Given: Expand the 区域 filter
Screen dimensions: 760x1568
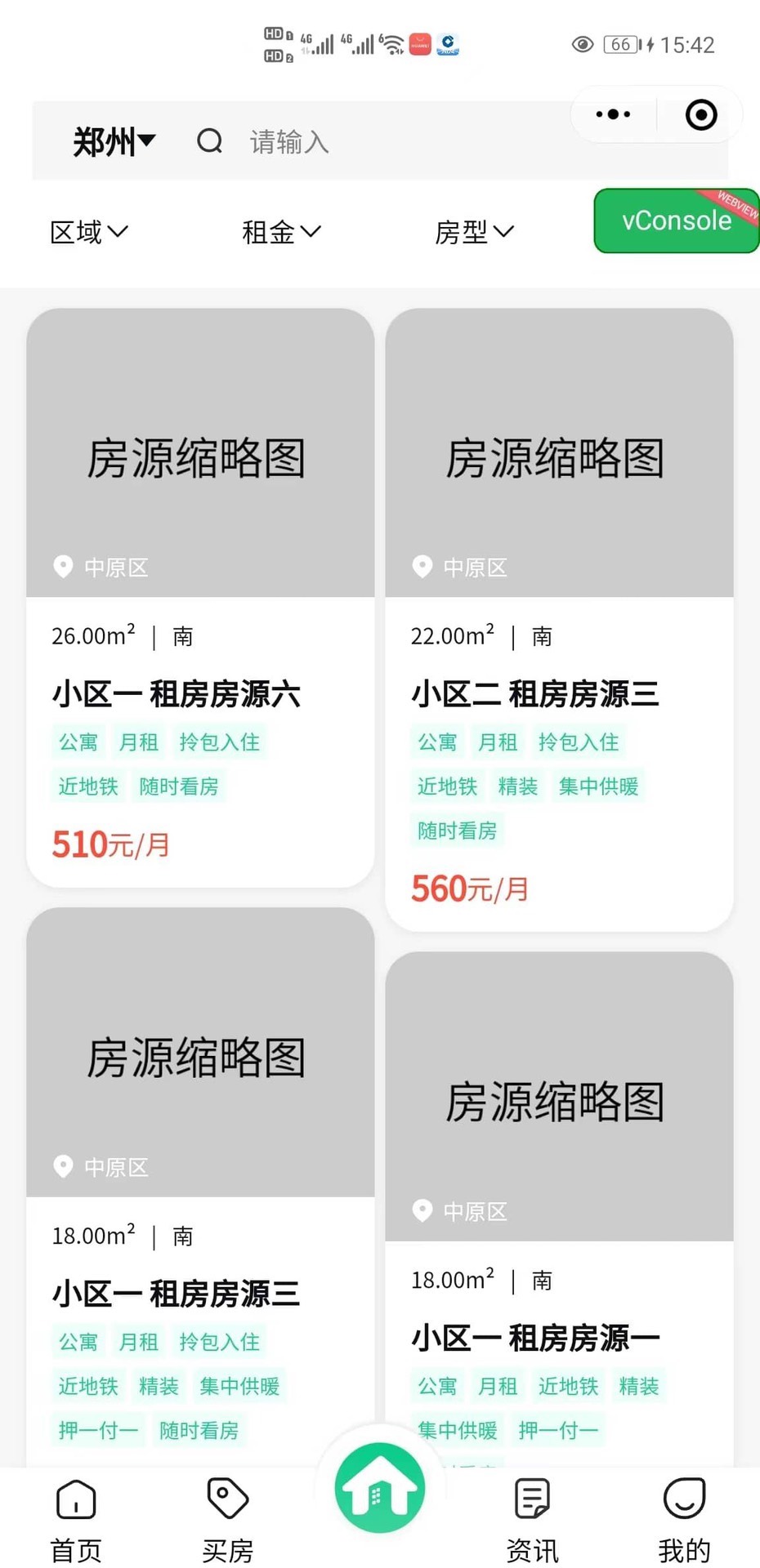Looking at the screenshot, I should click(89, 232).
